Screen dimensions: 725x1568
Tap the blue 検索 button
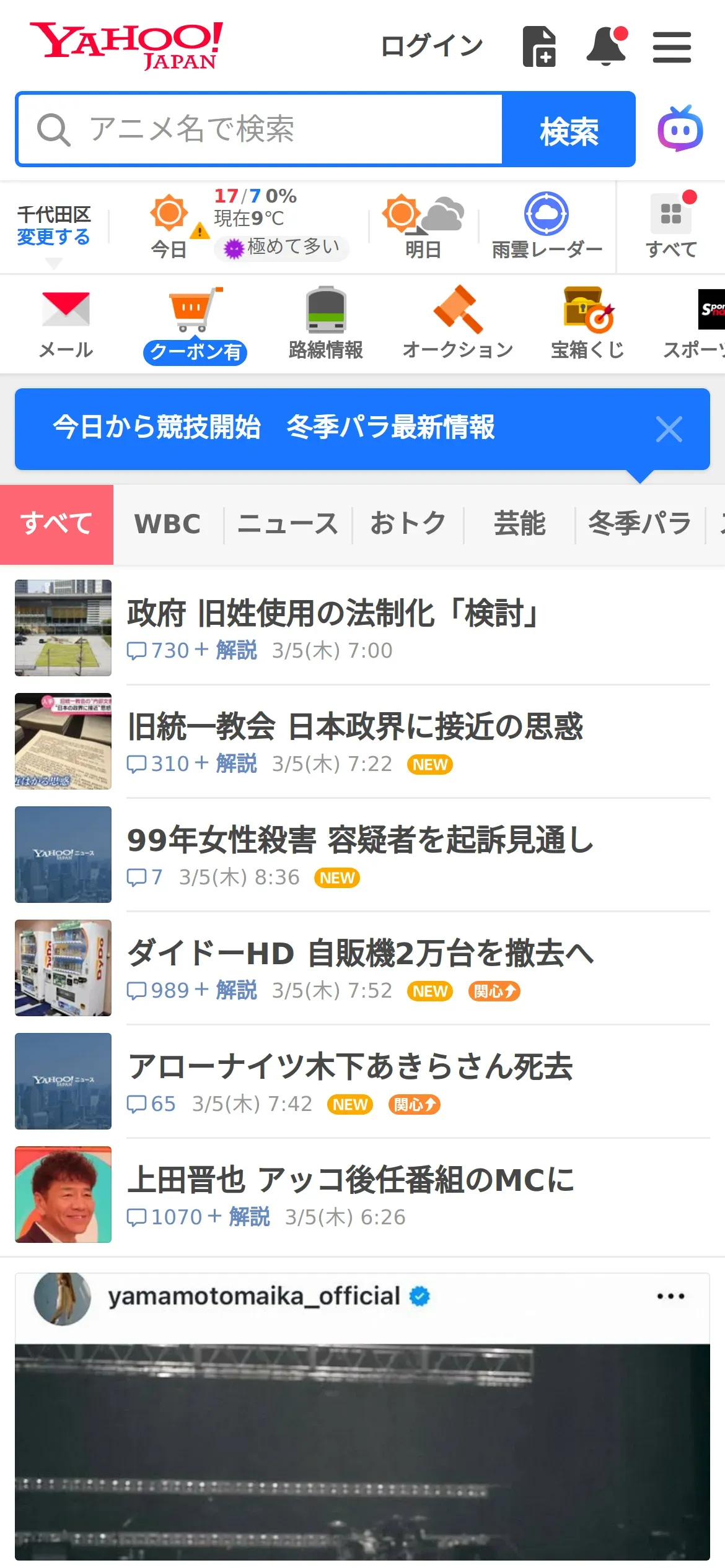[x=568, y=129]
